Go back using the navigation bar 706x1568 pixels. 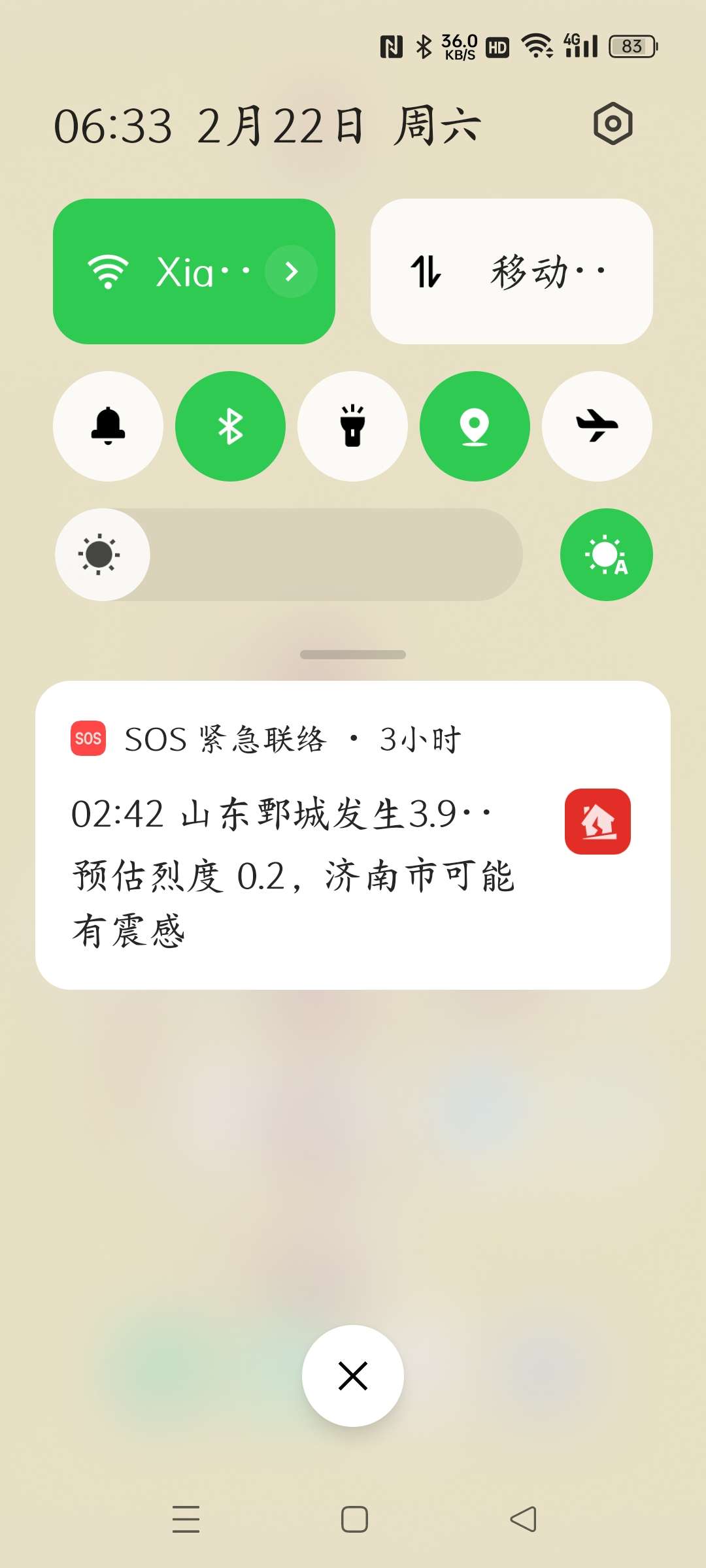click(523, 1519)
